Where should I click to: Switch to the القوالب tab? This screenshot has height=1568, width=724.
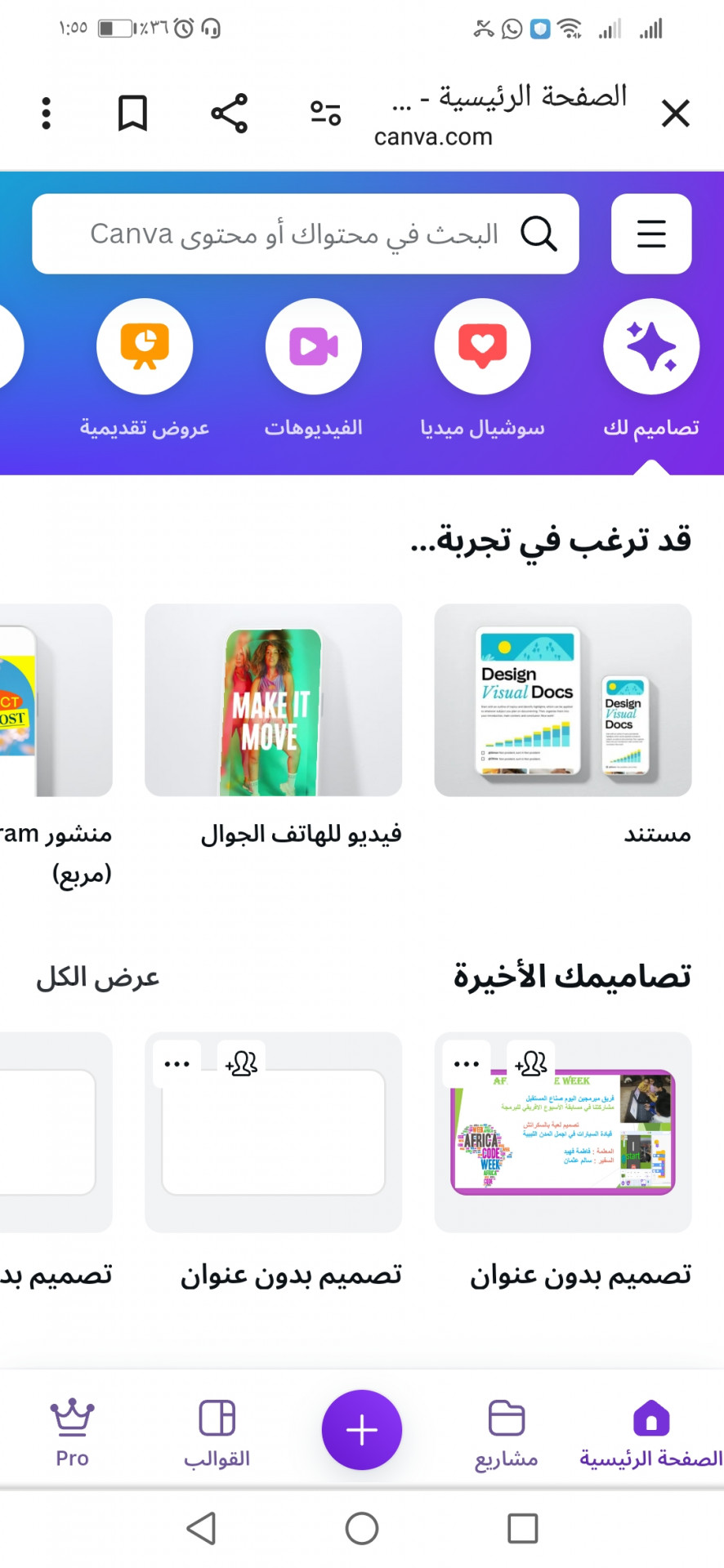[217, 1432]
